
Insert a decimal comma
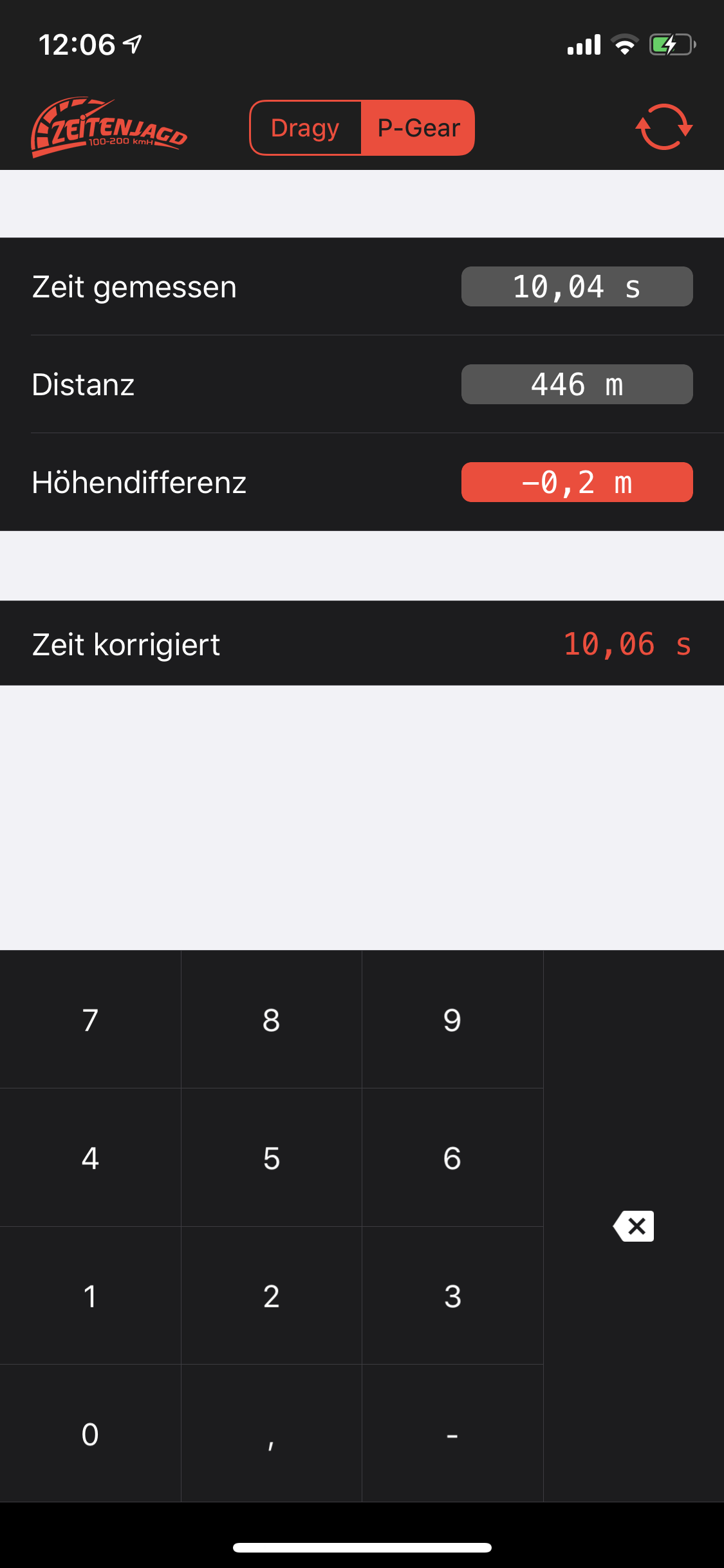coord(271,1434)
